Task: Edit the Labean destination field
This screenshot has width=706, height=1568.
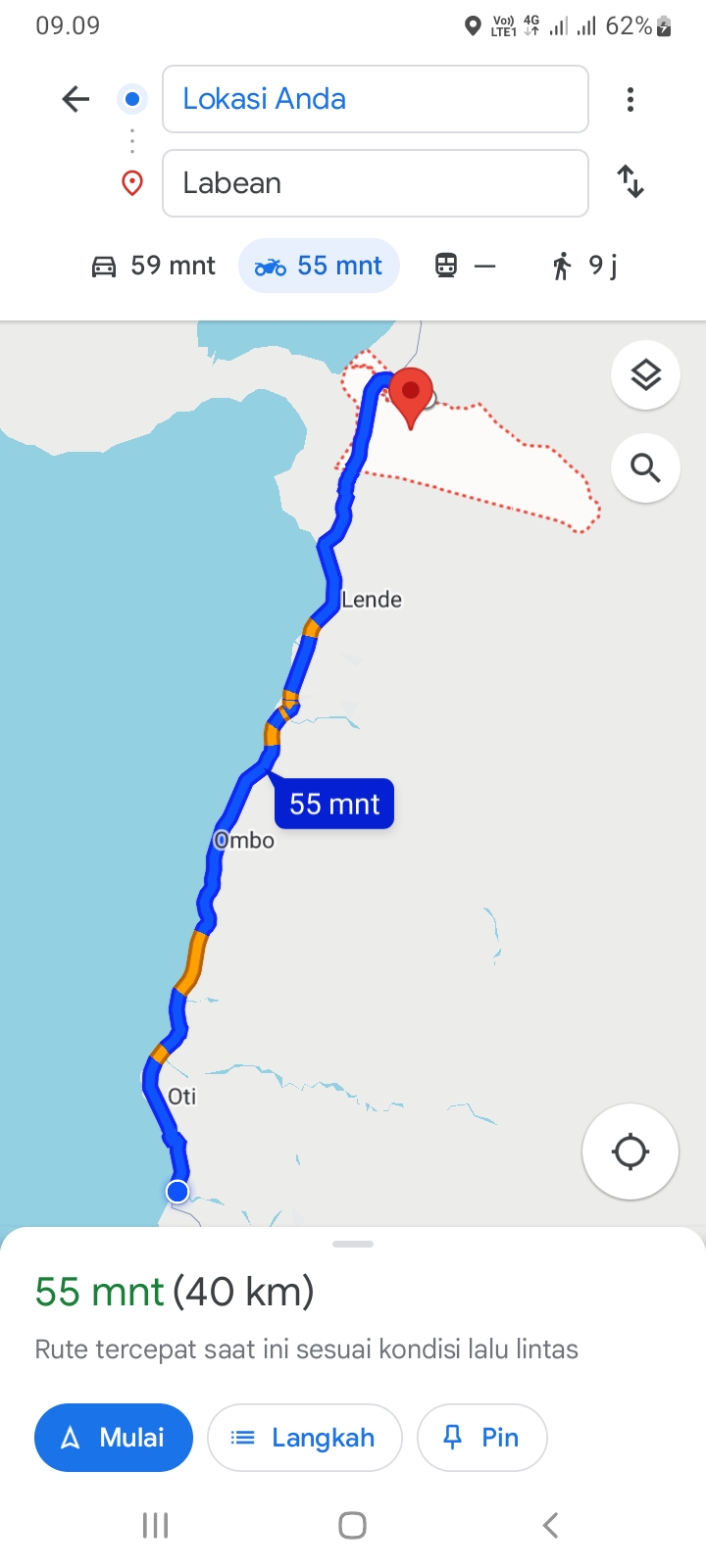Action: point(375,183)
